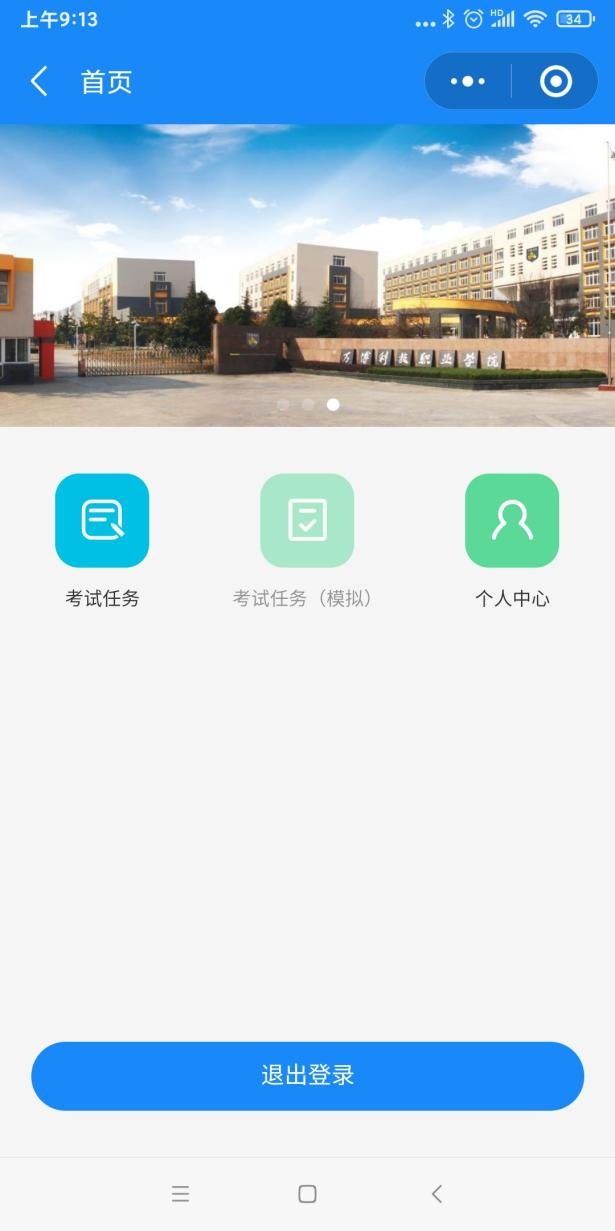Open the mini program more options menu
The height and width of the screenshot is (1231, 615).
[468, 82]
